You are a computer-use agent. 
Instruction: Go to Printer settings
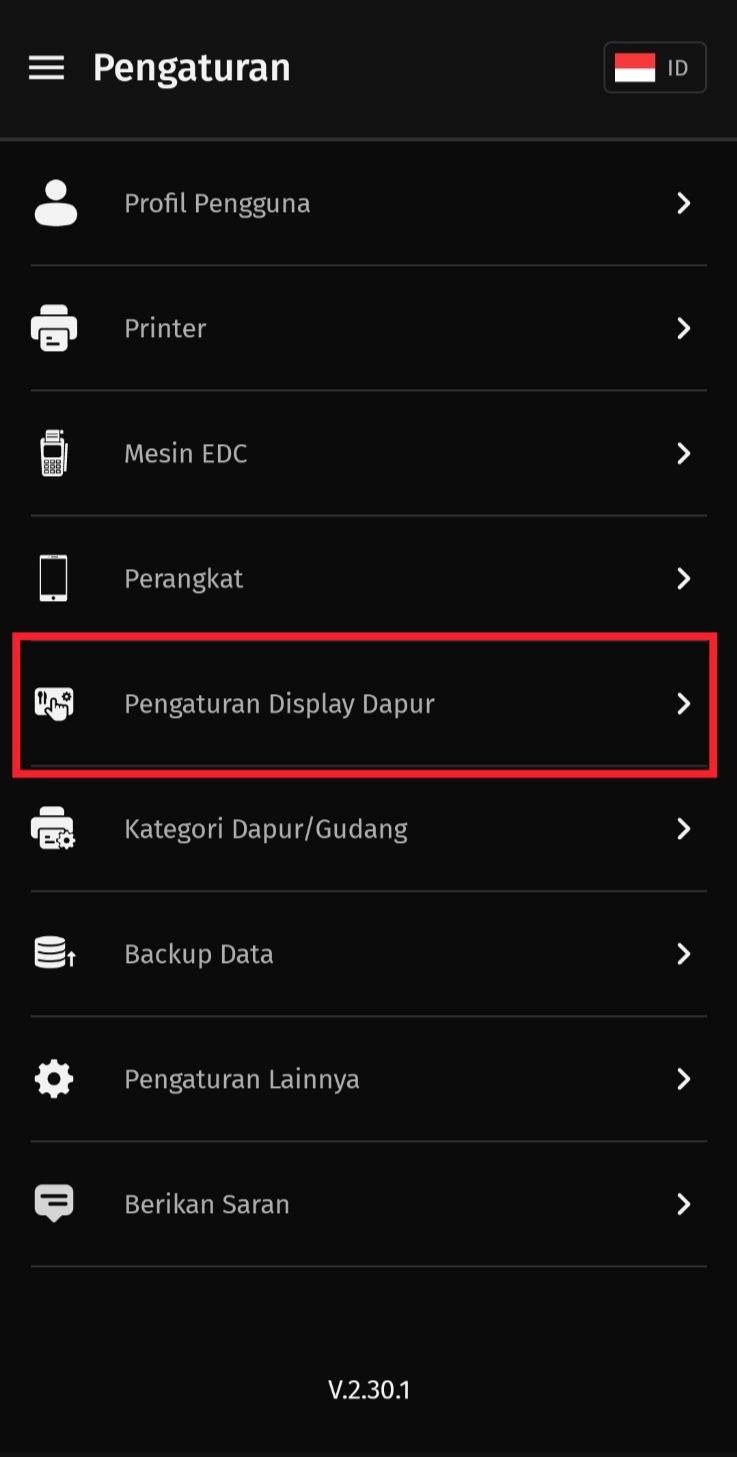click(x=368, y=329)
